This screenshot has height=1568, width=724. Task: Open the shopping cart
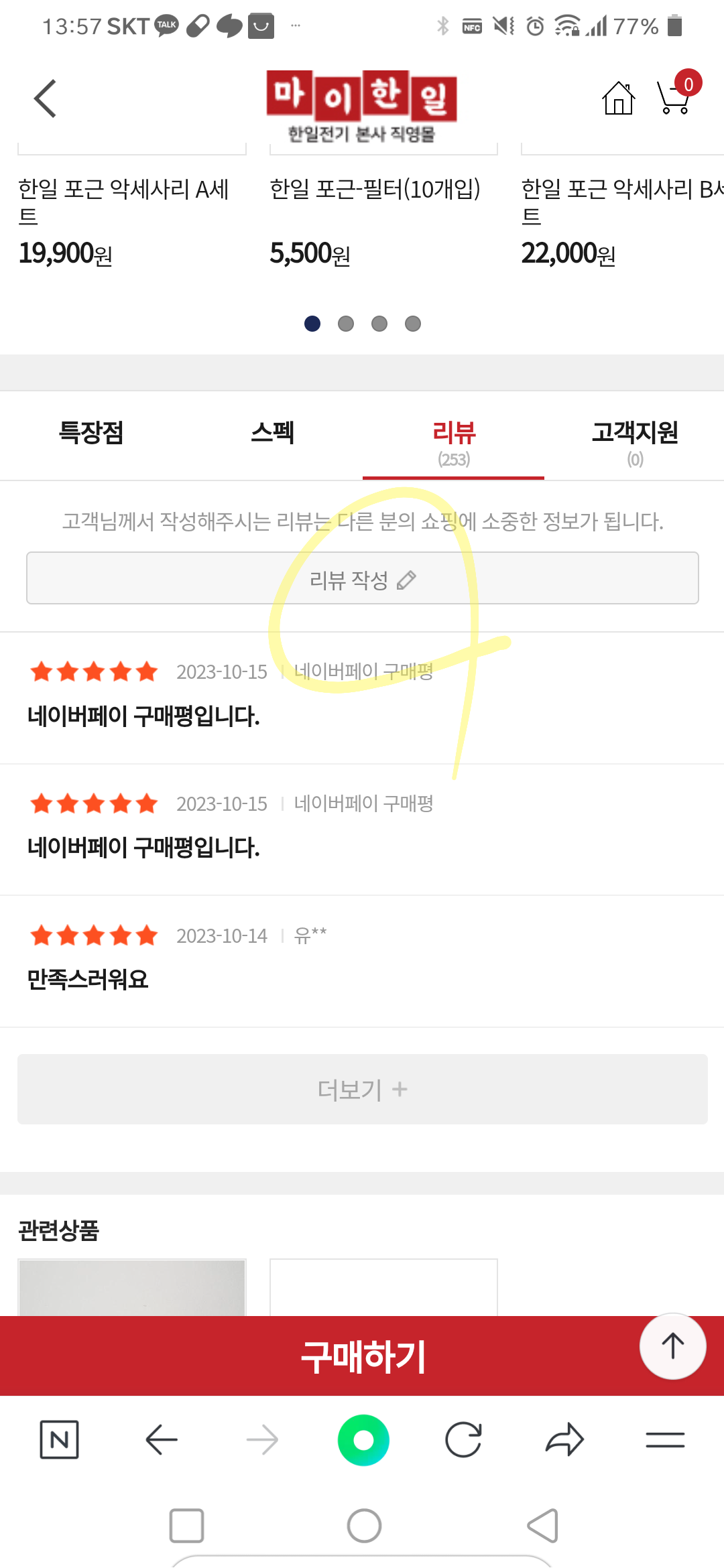674,99
